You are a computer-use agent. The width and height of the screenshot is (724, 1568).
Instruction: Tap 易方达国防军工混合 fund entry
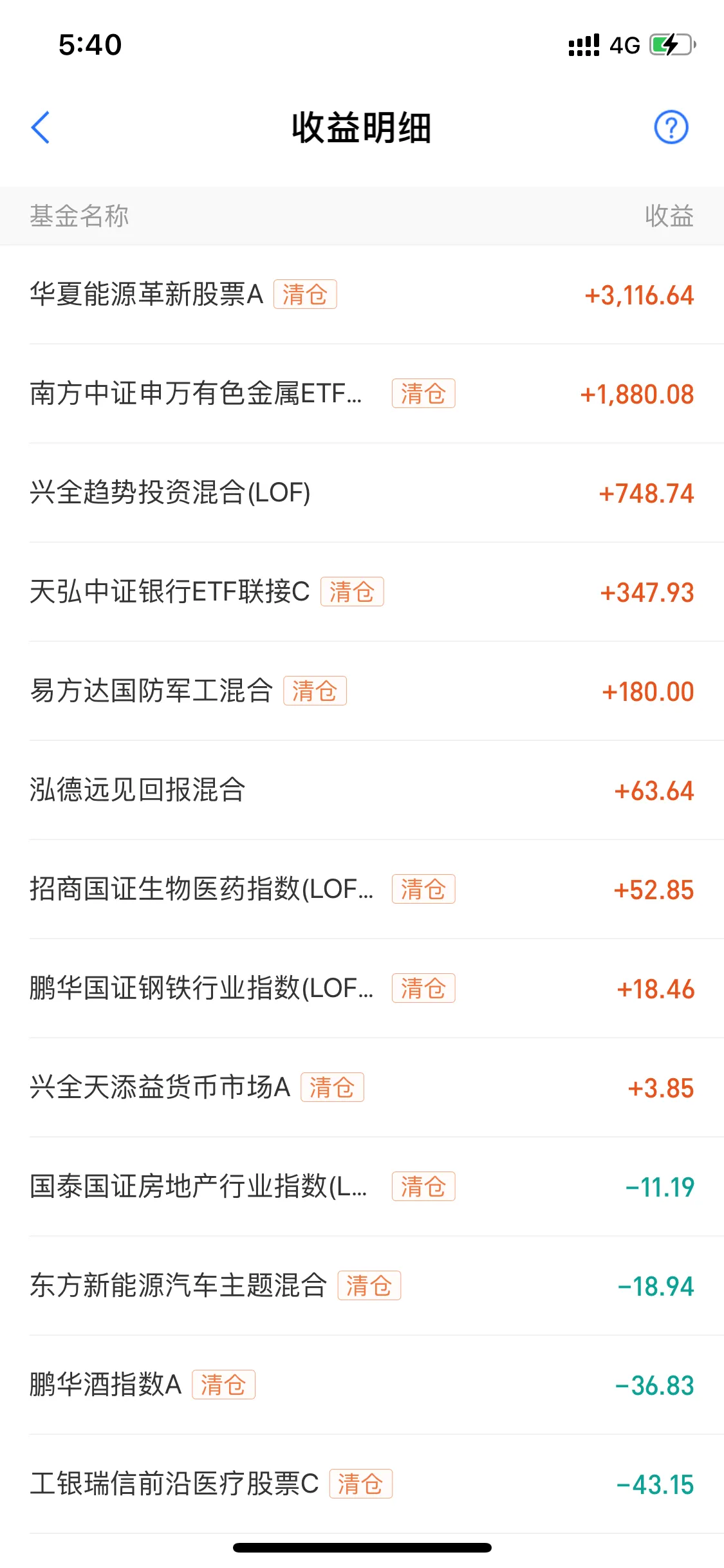click(x=152, y=691)
